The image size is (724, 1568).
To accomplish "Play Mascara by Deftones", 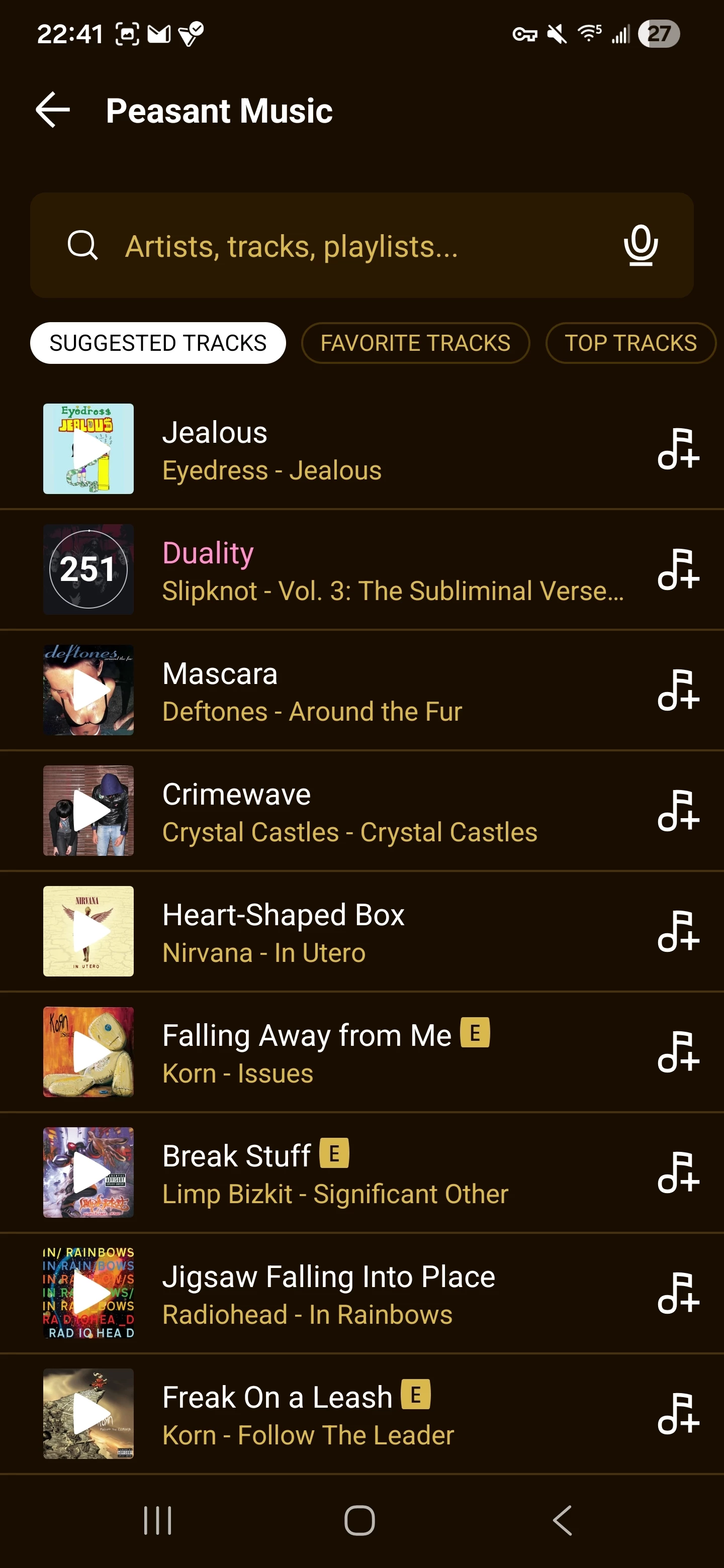I will pos(88,690).
